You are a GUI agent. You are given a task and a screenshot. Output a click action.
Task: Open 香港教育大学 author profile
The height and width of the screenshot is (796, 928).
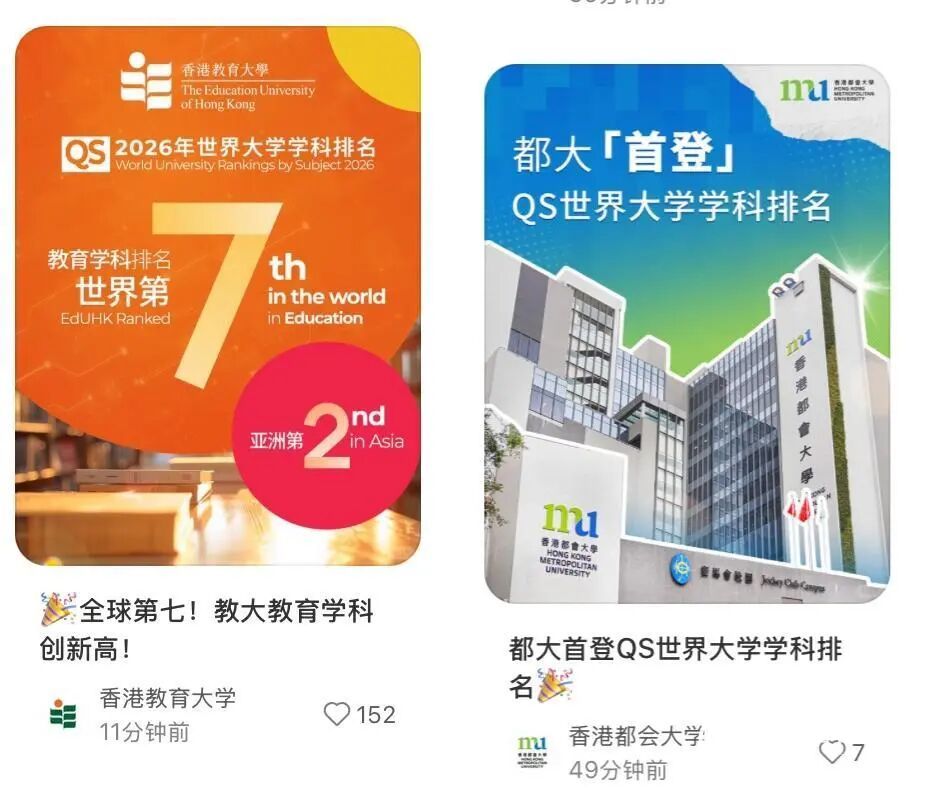(x=167, y=698)
